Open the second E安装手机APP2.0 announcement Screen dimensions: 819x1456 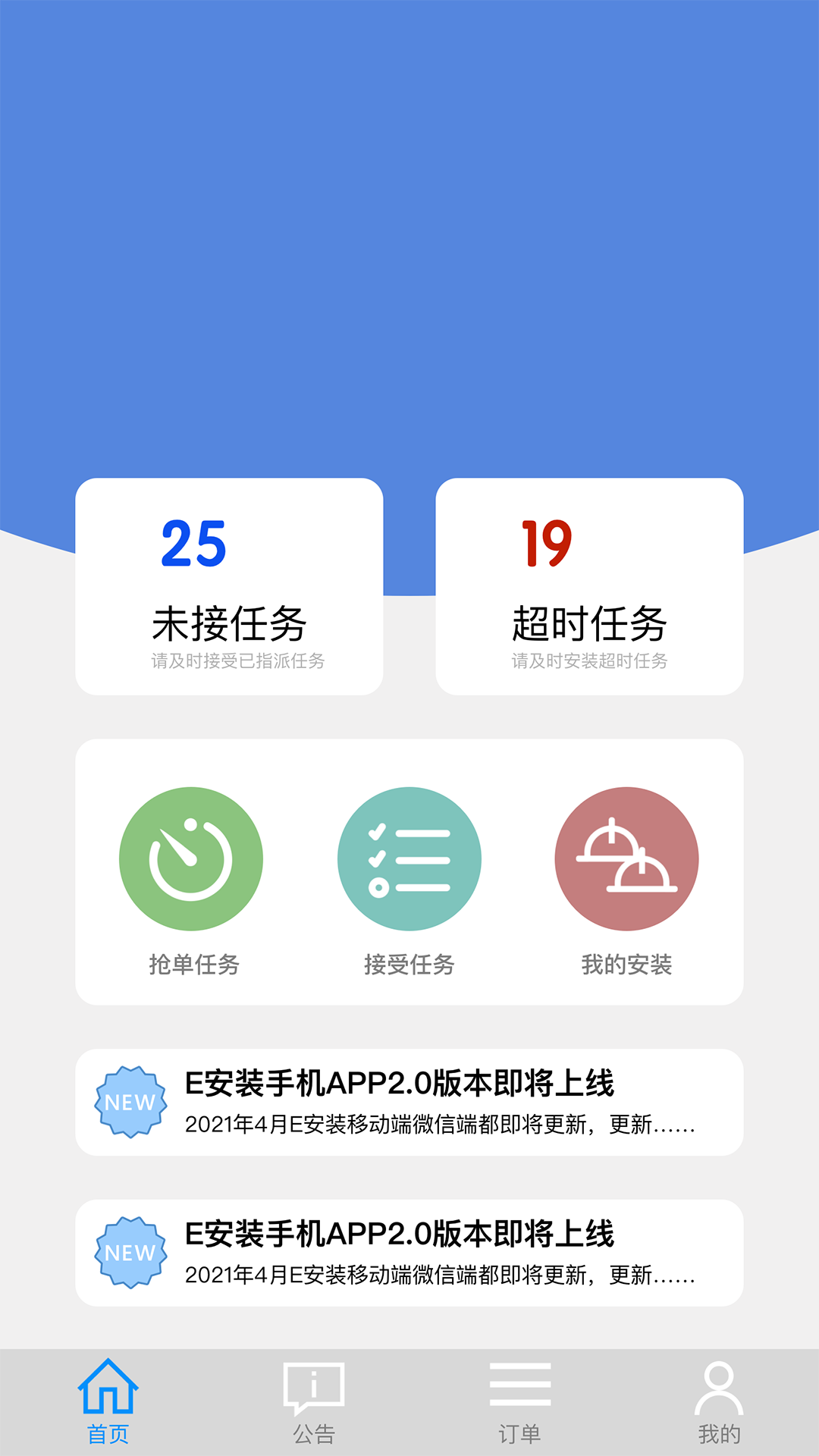(x=440, y=1251)
